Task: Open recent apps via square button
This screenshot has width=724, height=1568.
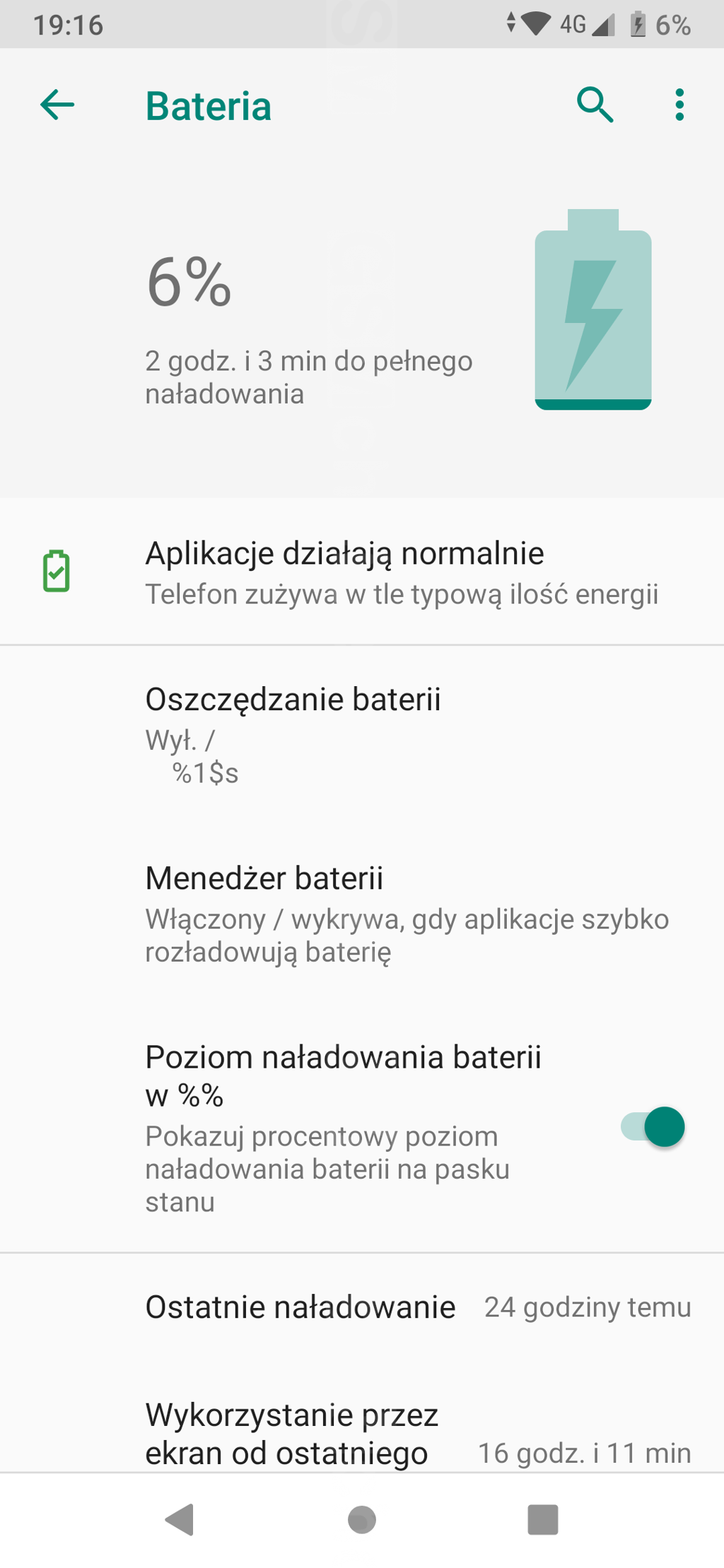Action: point(543,1519)
